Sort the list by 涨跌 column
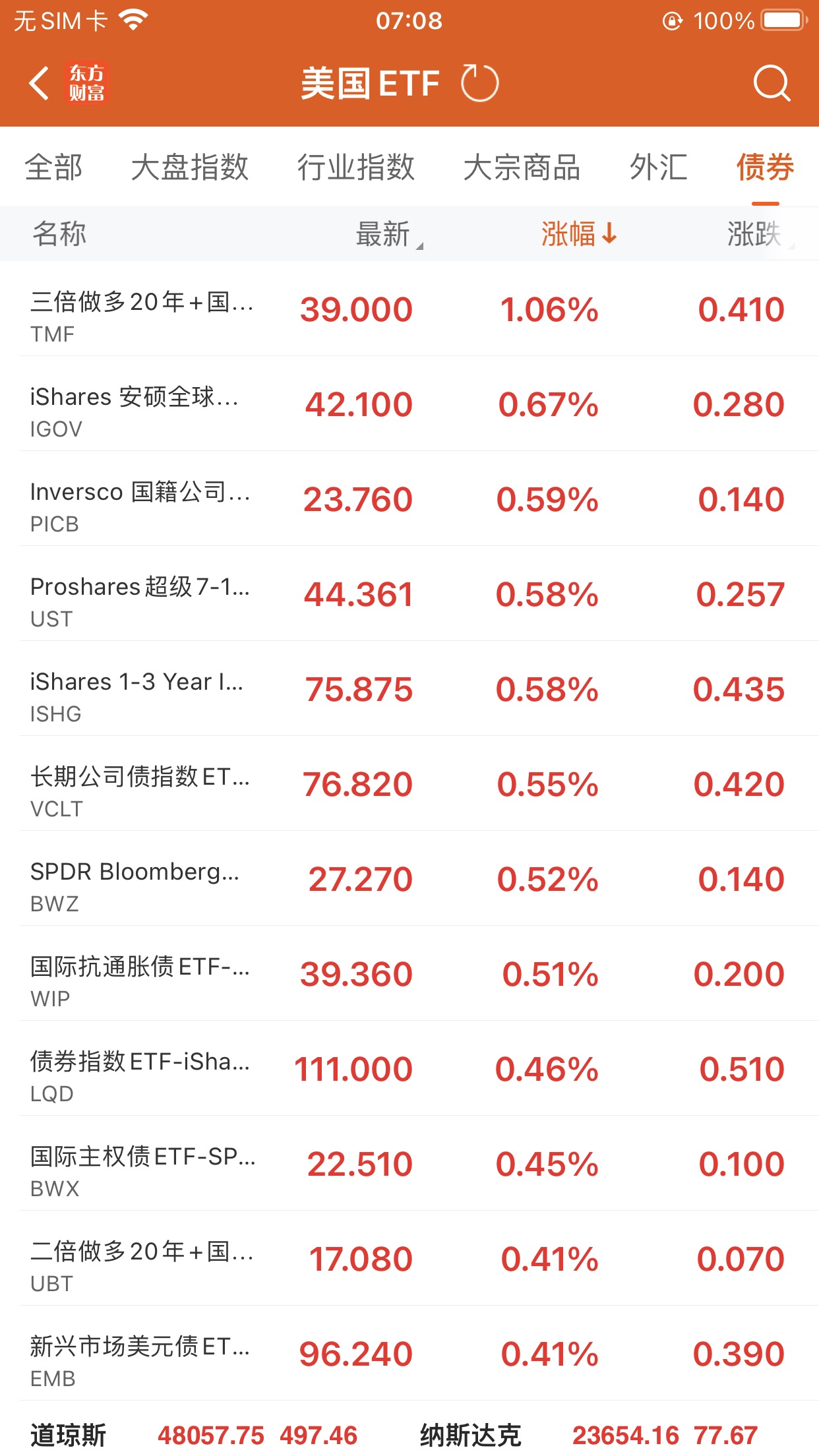819x1456 pixels. 755,234
